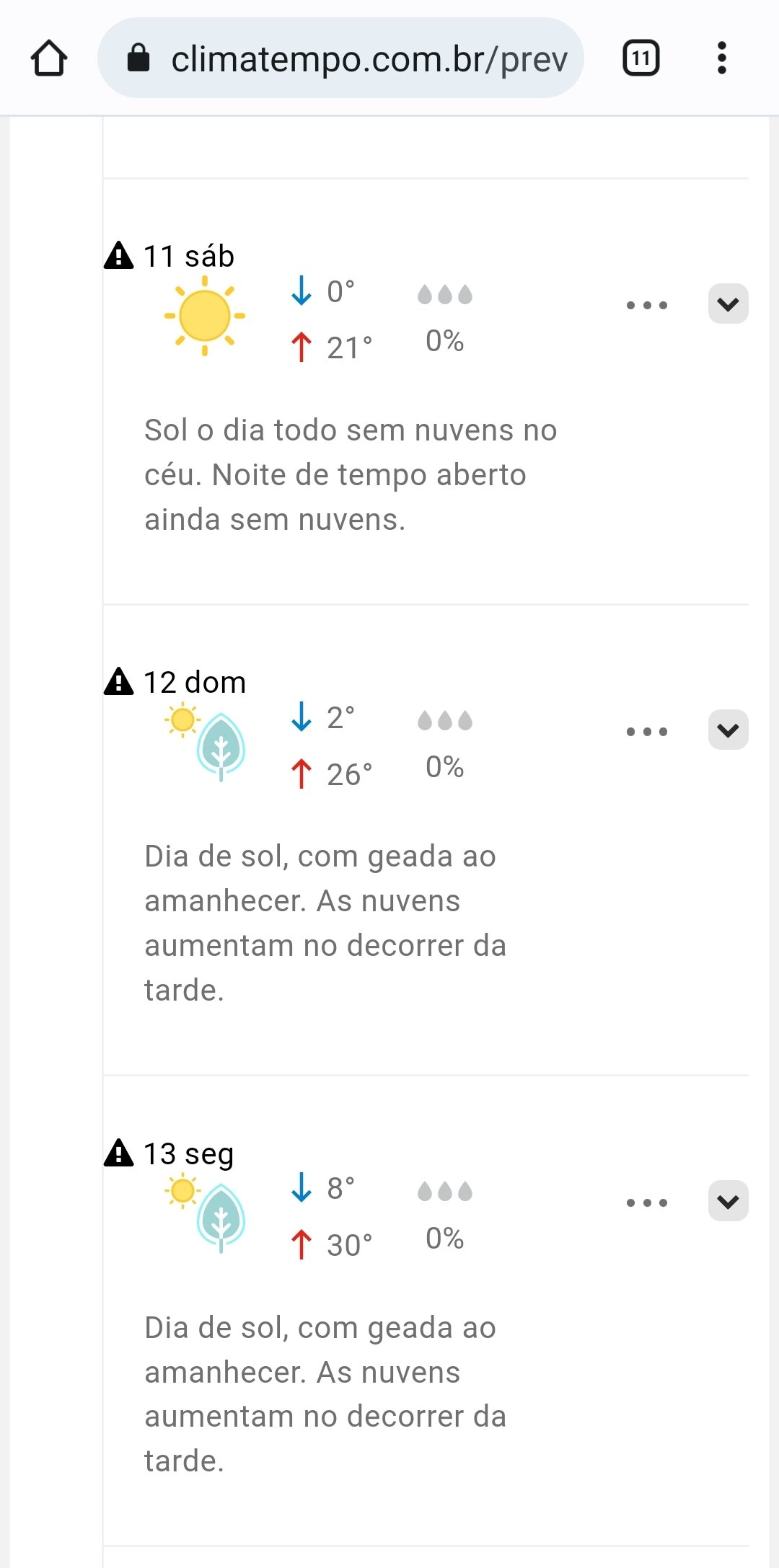Expand the 12 dom forecast details

729,730
